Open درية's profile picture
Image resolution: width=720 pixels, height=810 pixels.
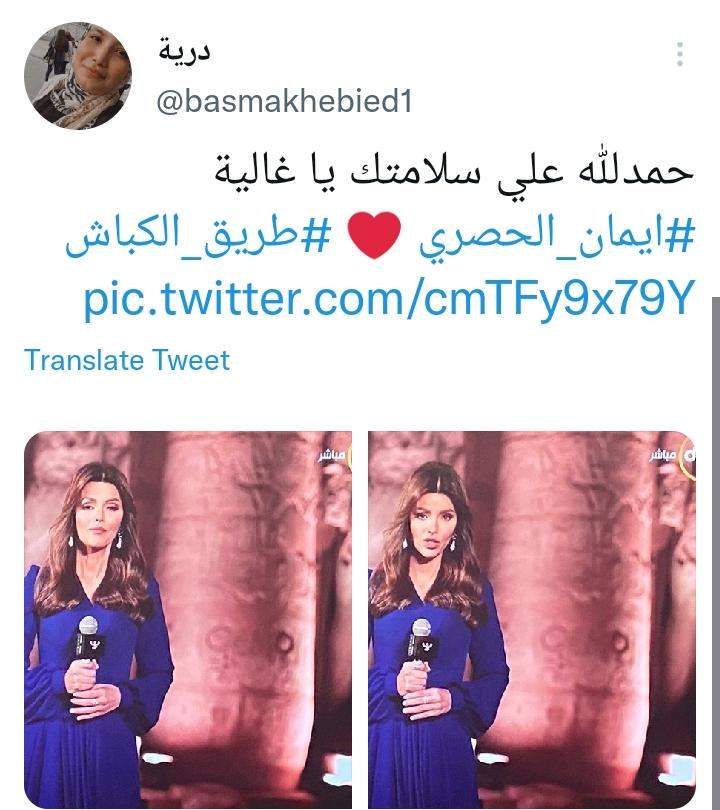coord(78,76)
